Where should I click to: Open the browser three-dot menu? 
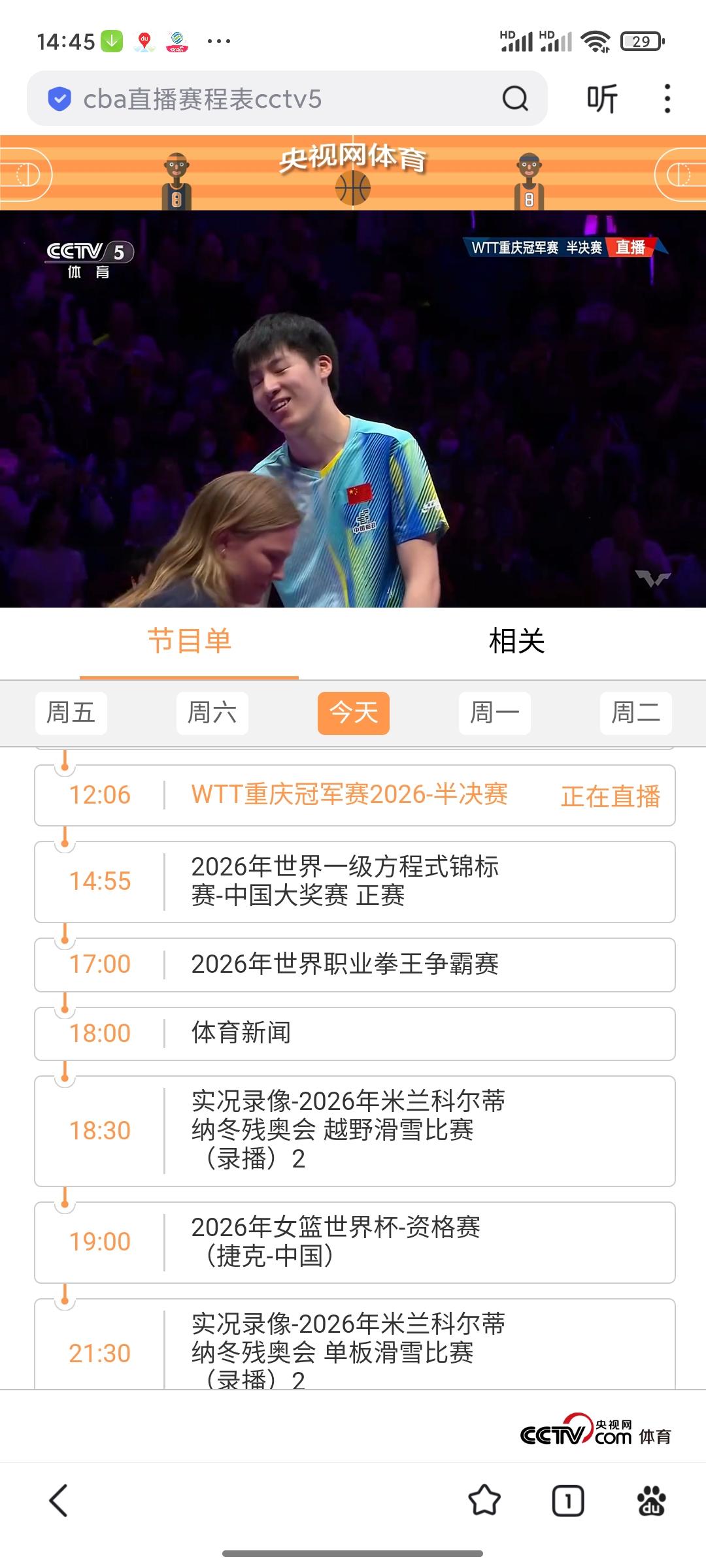tap(667, 98)
